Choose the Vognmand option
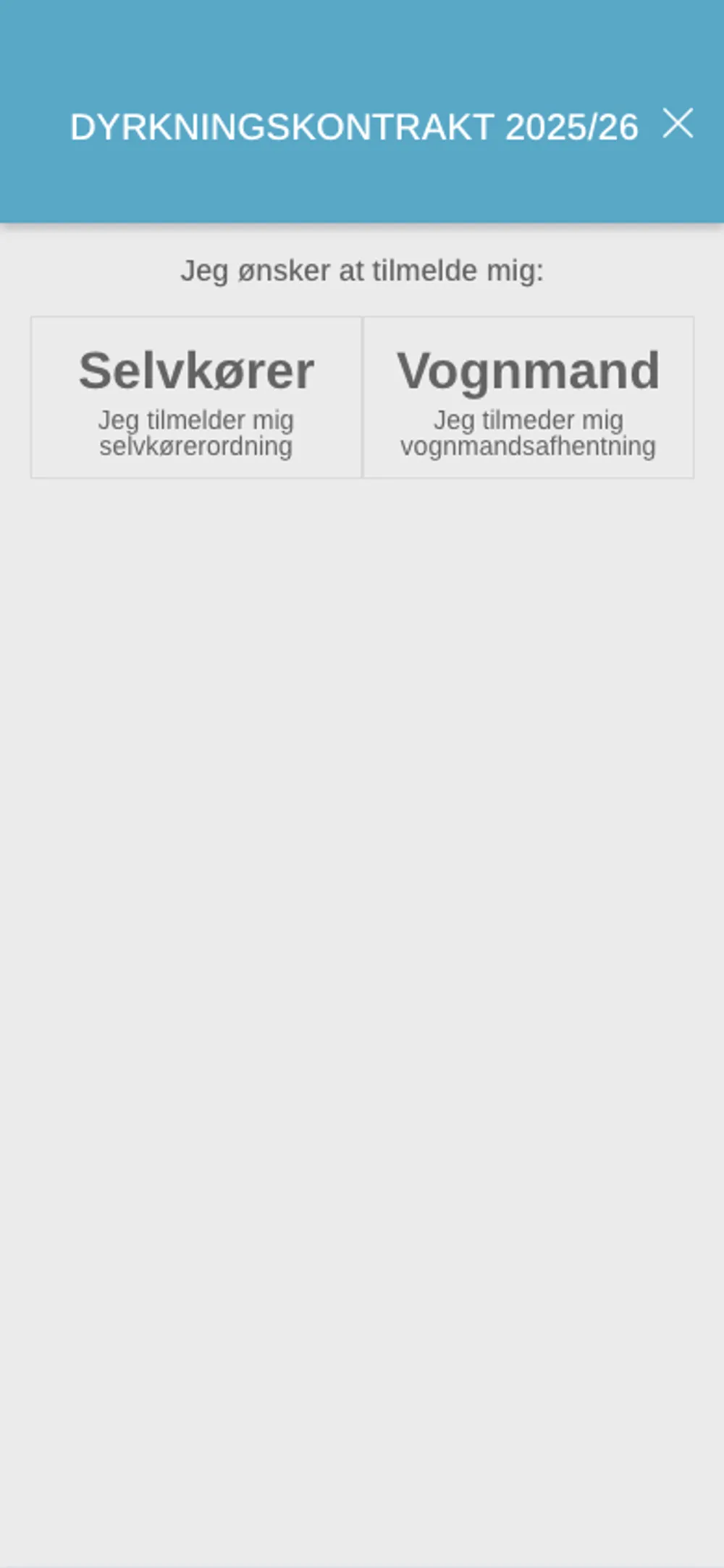The width and height of the screenshot is (724, 1568). point(528,397)
